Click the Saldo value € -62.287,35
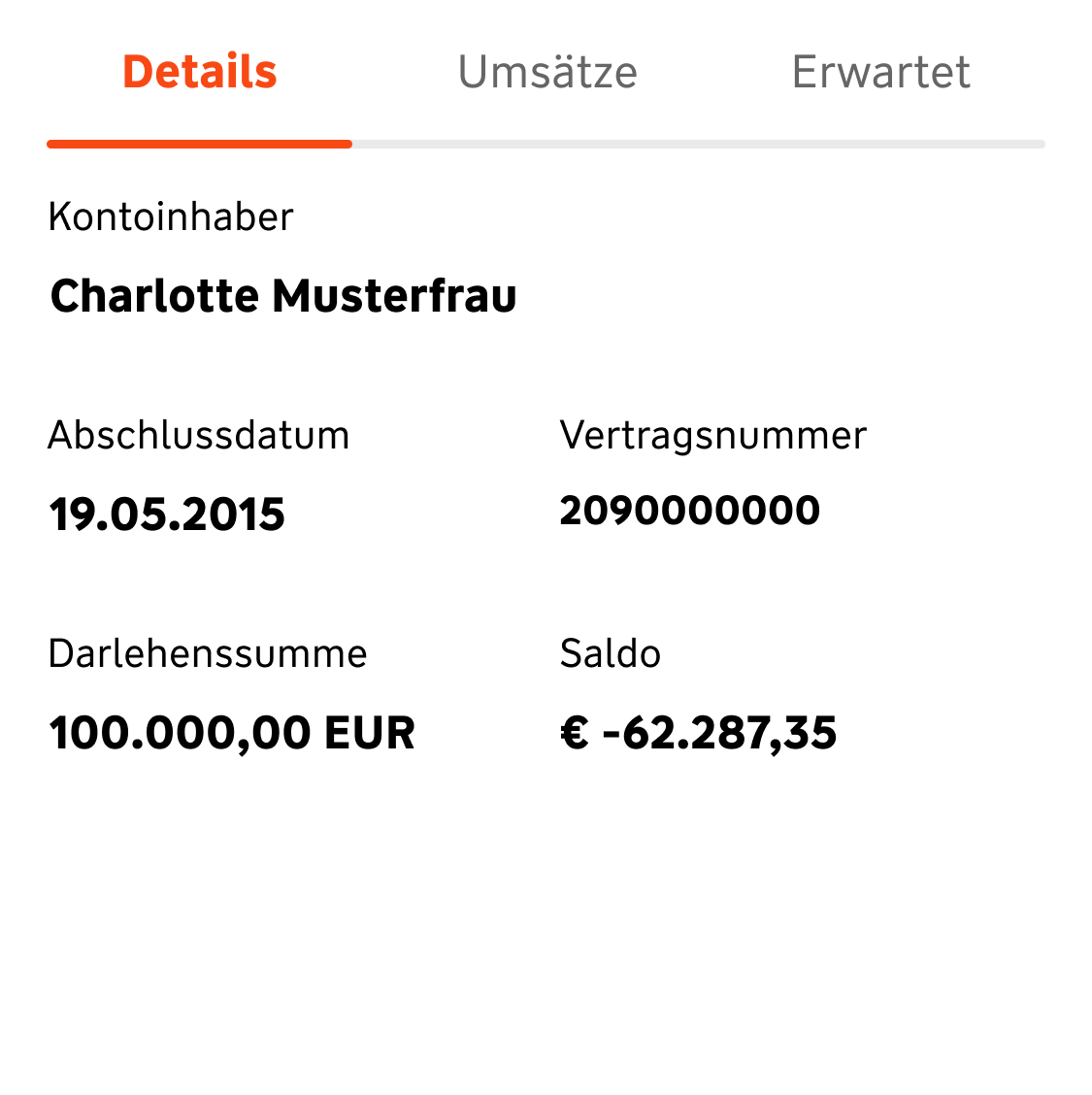Viewport: 1092px width, 1095px height. (699, 733)
